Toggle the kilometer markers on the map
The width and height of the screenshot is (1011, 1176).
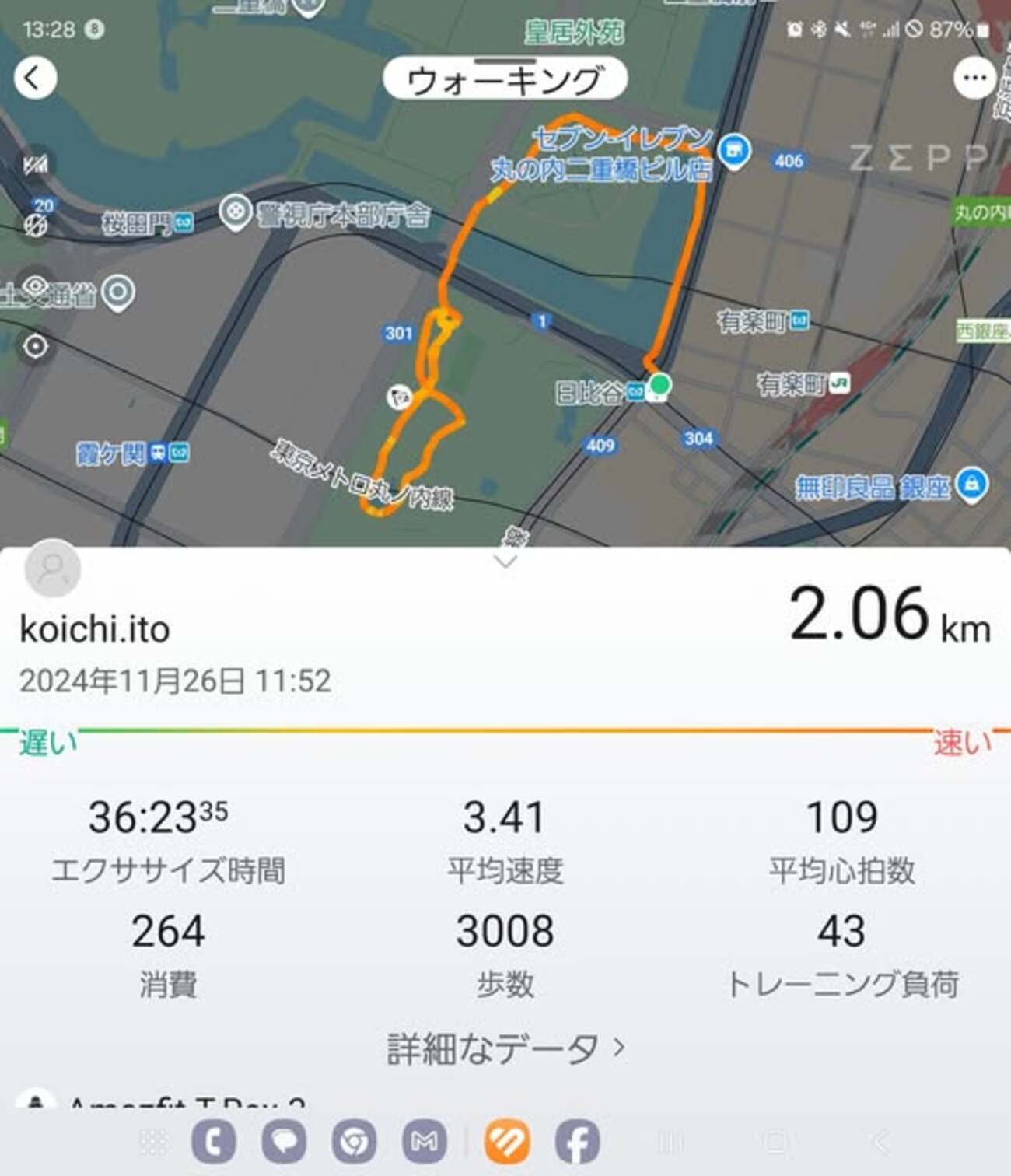coord(36,164)
